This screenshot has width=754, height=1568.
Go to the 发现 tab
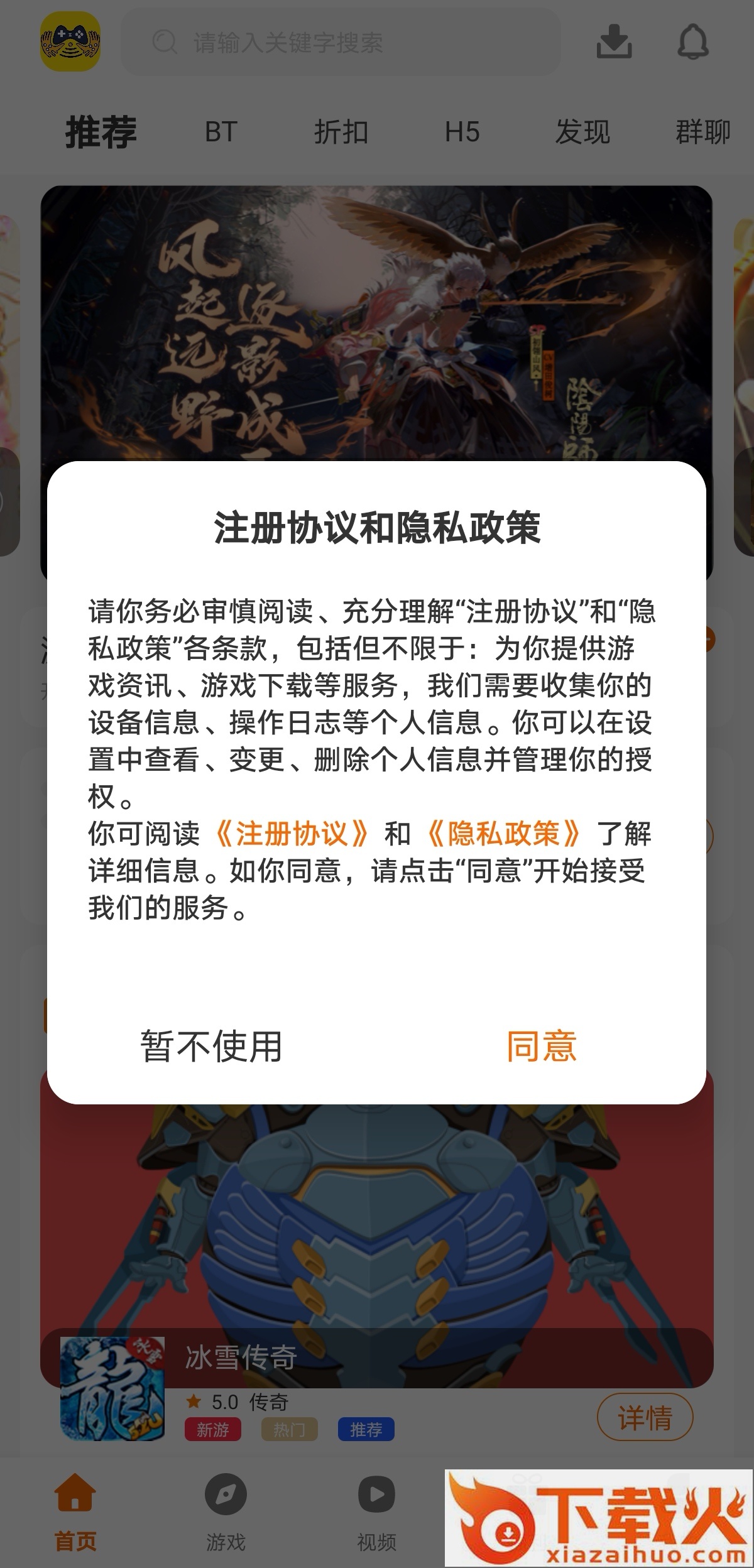(582, 133)
